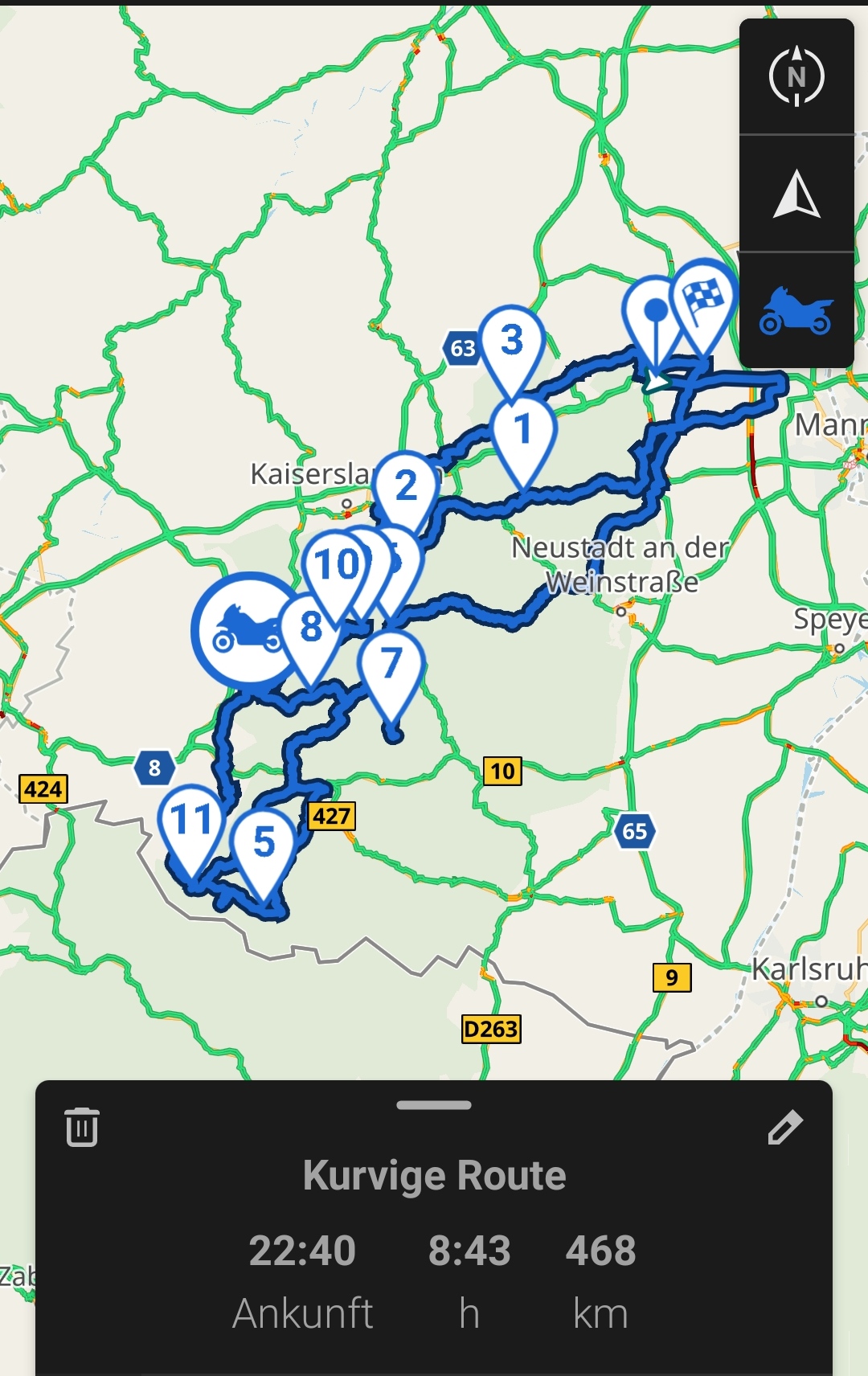
Task: Tap waypoint 10 map marker
Action: pos(335,564)
